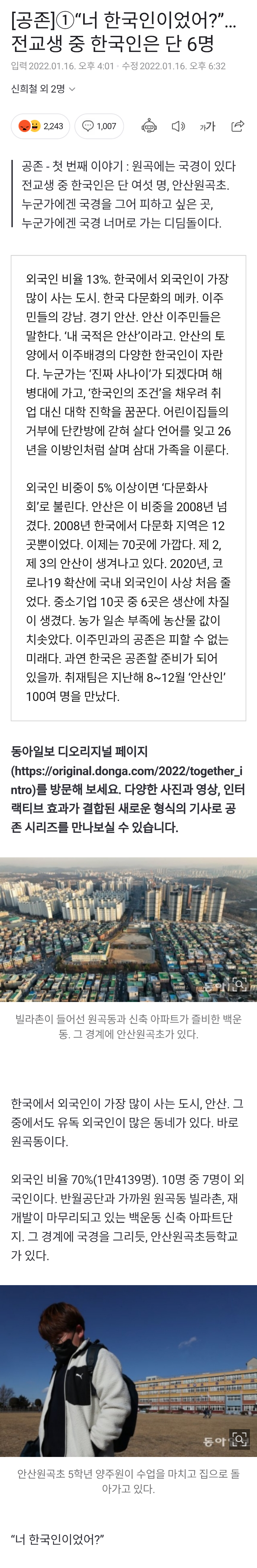Expand the 신희철 외 2명 author list

pos(43,89)
